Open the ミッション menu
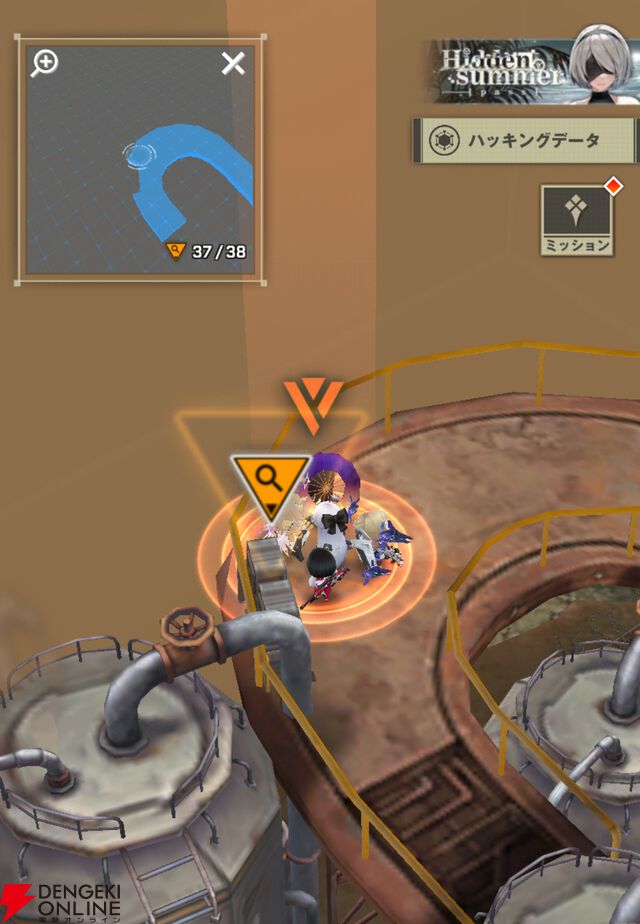The image size is (640, 924). click(x=577, y=220)
